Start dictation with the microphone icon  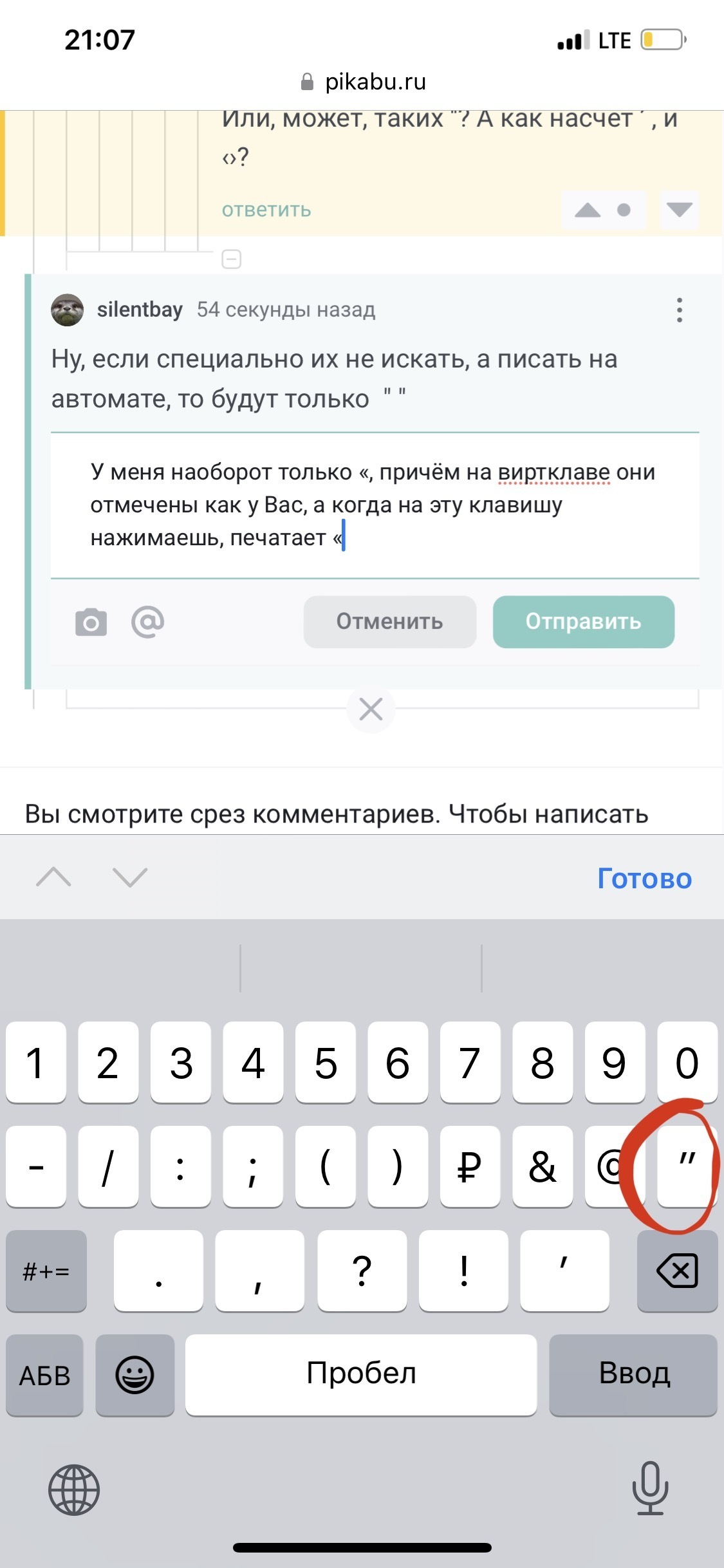(650, 1488)
